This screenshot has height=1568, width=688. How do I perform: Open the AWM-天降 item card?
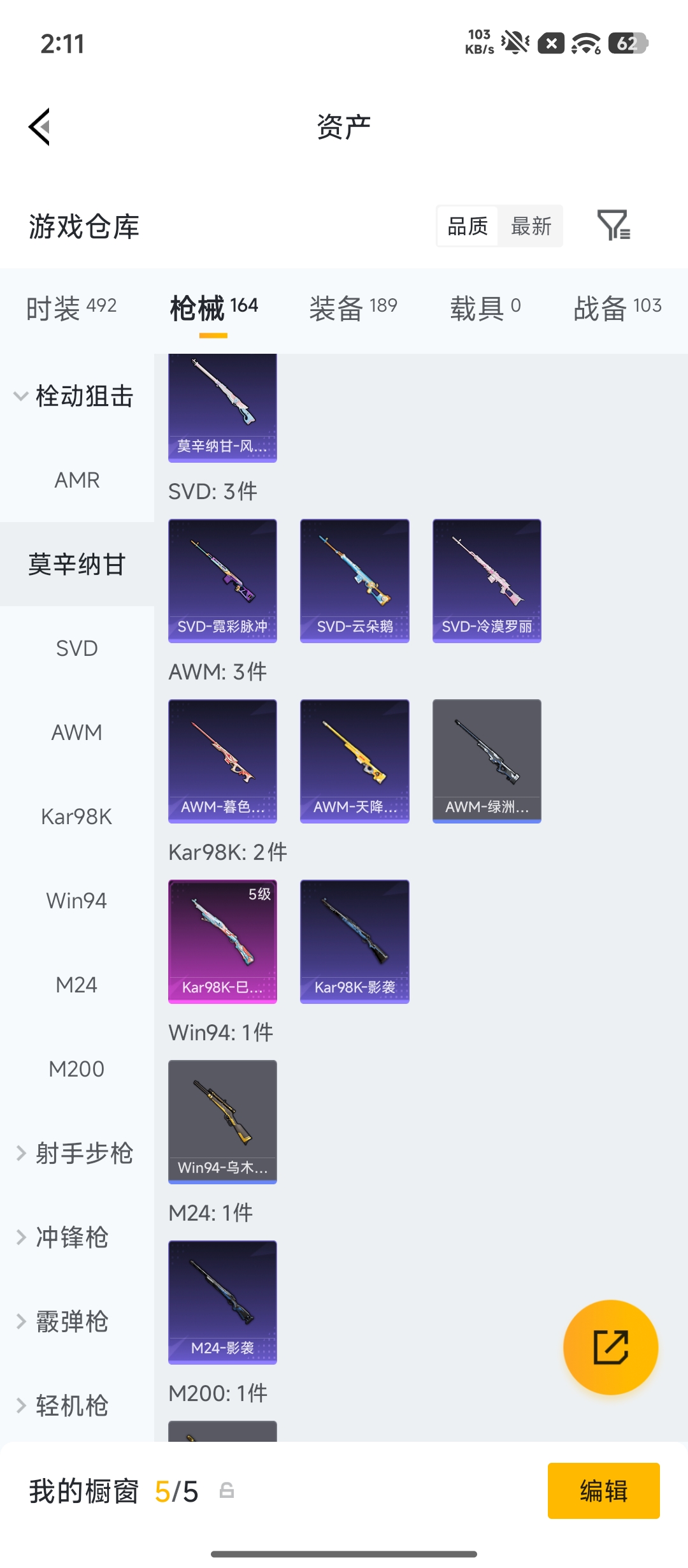(354, 760)
